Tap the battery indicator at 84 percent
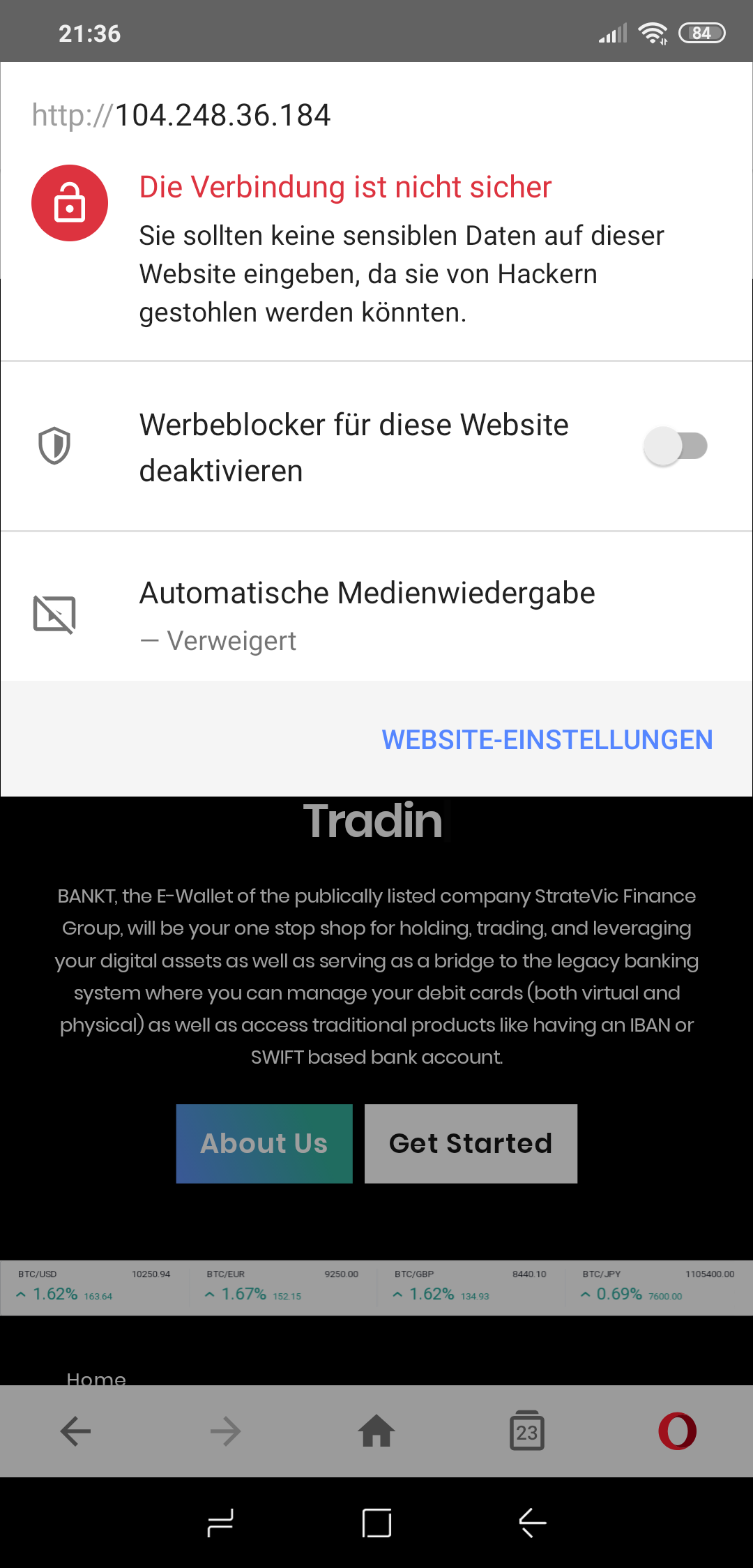This screenshot has width=753, height=1568. click(x=701, y=31)
